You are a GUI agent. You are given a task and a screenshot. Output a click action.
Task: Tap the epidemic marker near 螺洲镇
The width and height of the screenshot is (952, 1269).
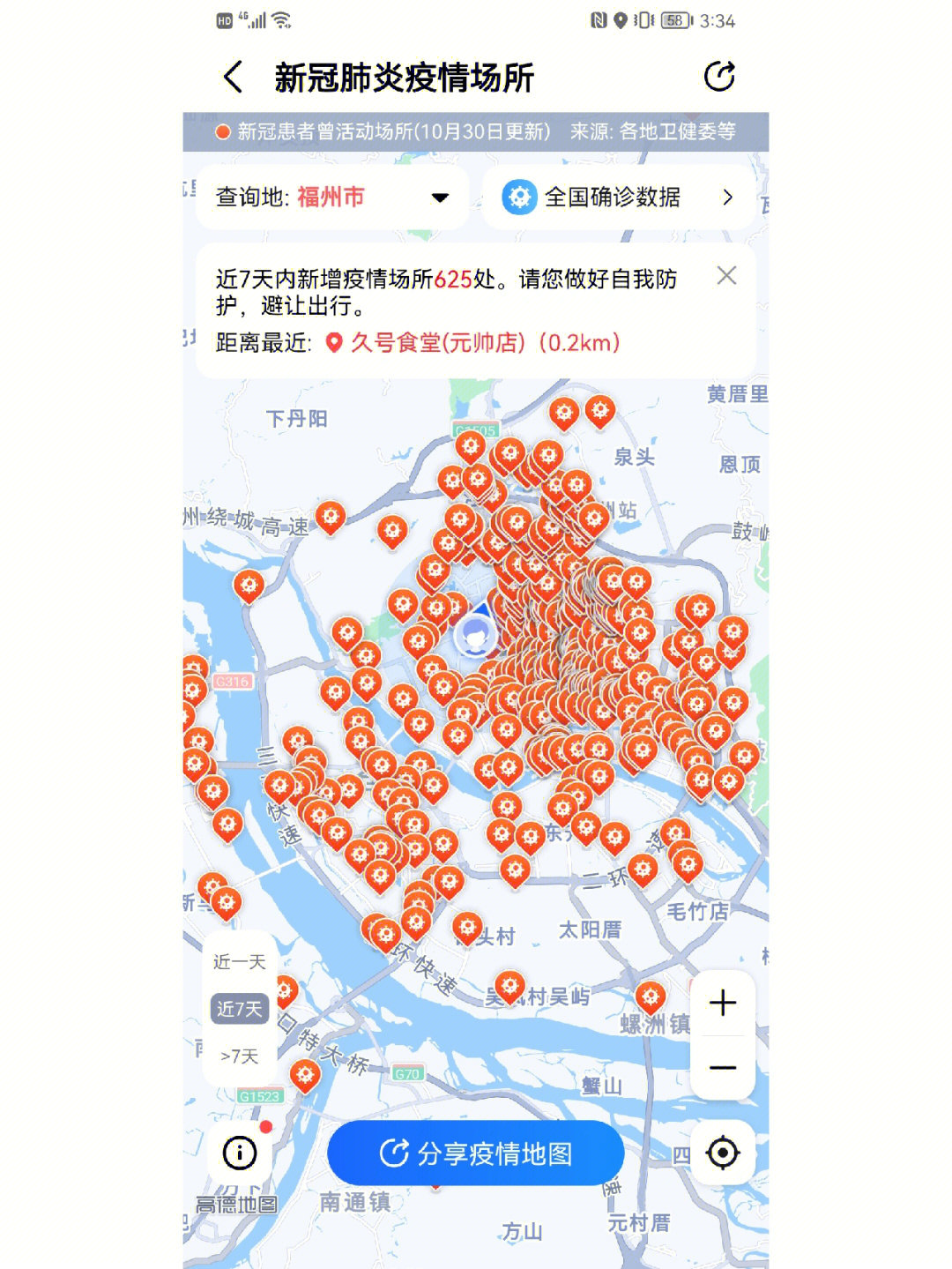click(651, 997)
